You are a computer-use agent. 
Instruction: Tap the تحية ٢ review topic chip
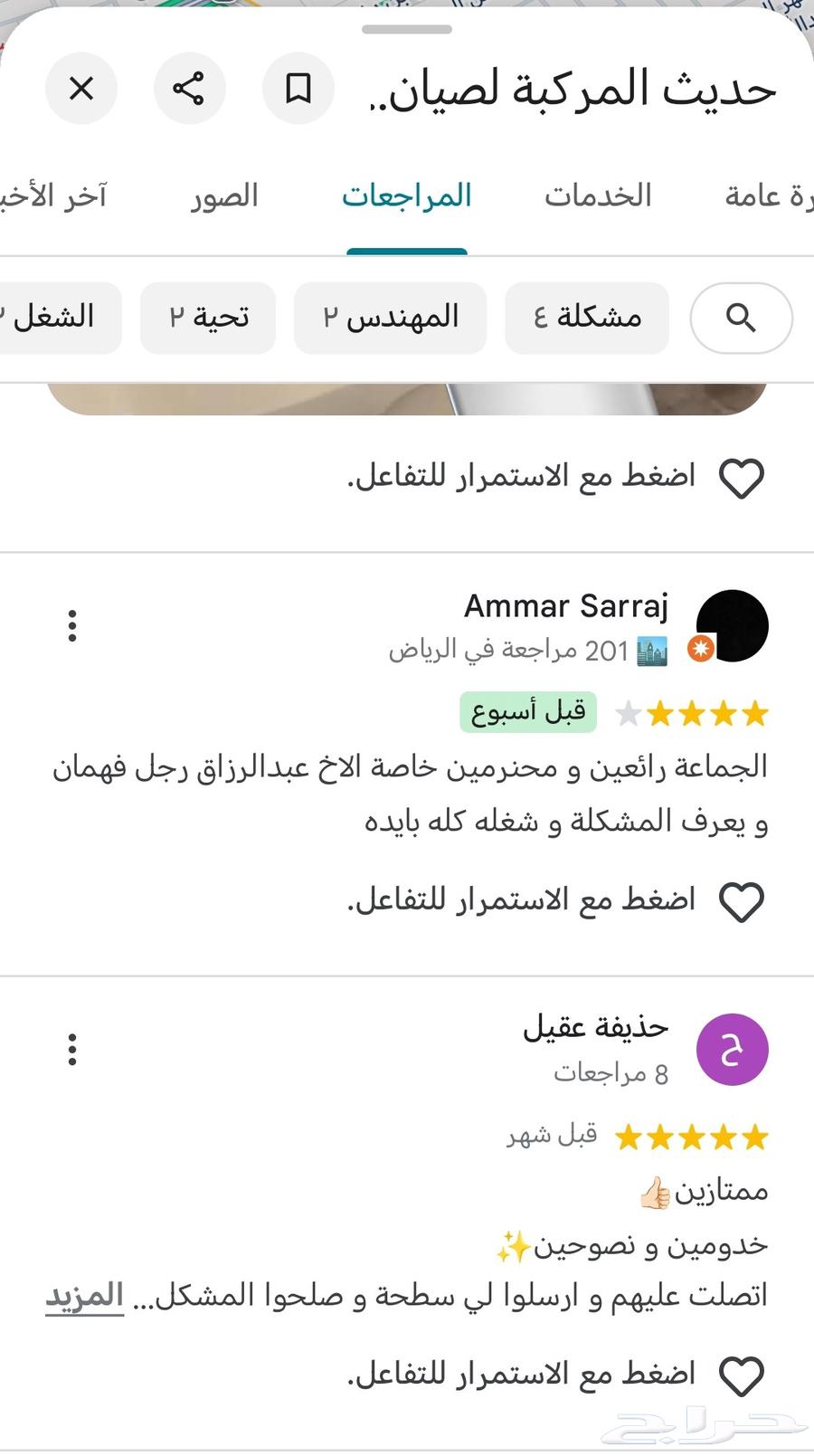click(x=207, y=318)
